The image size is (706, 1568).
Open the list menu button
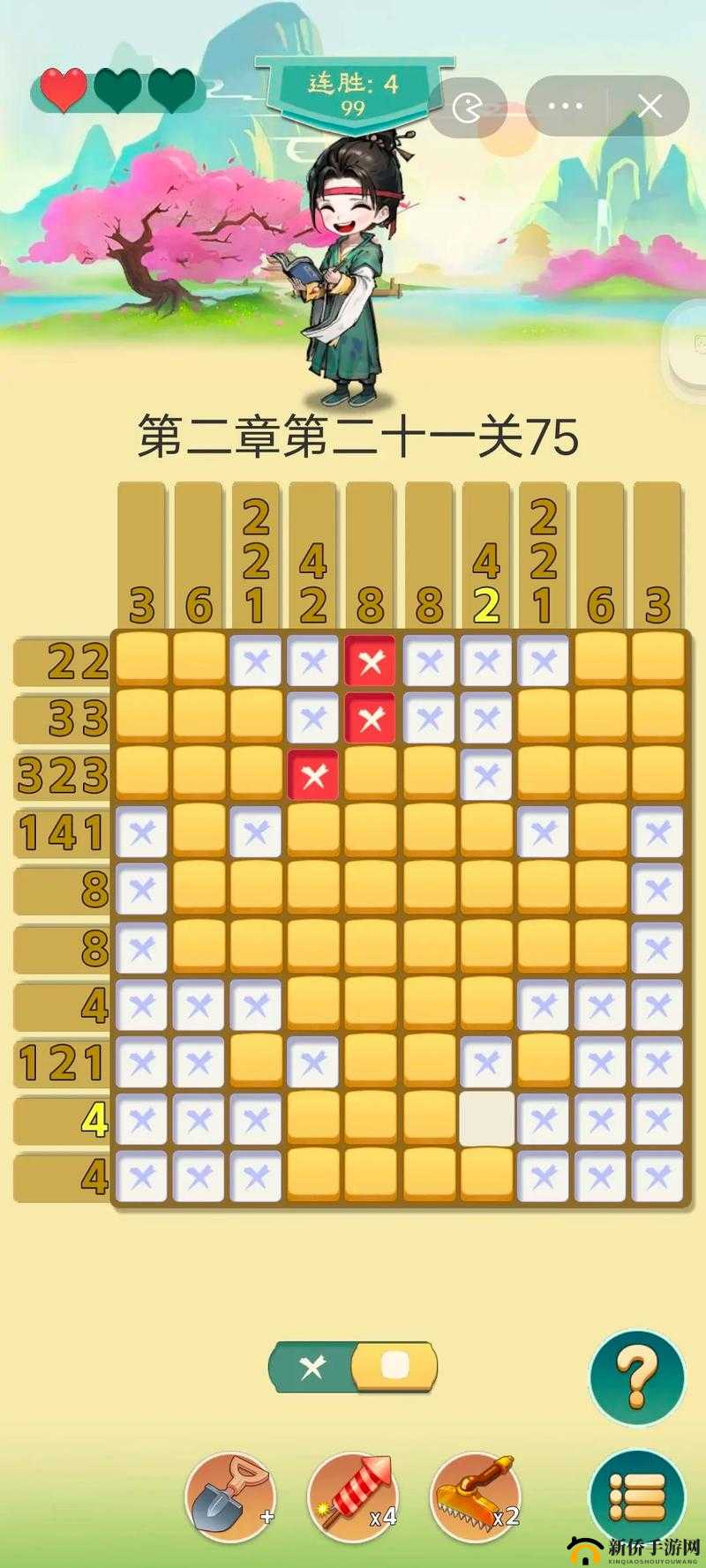tap(636, 1496)
